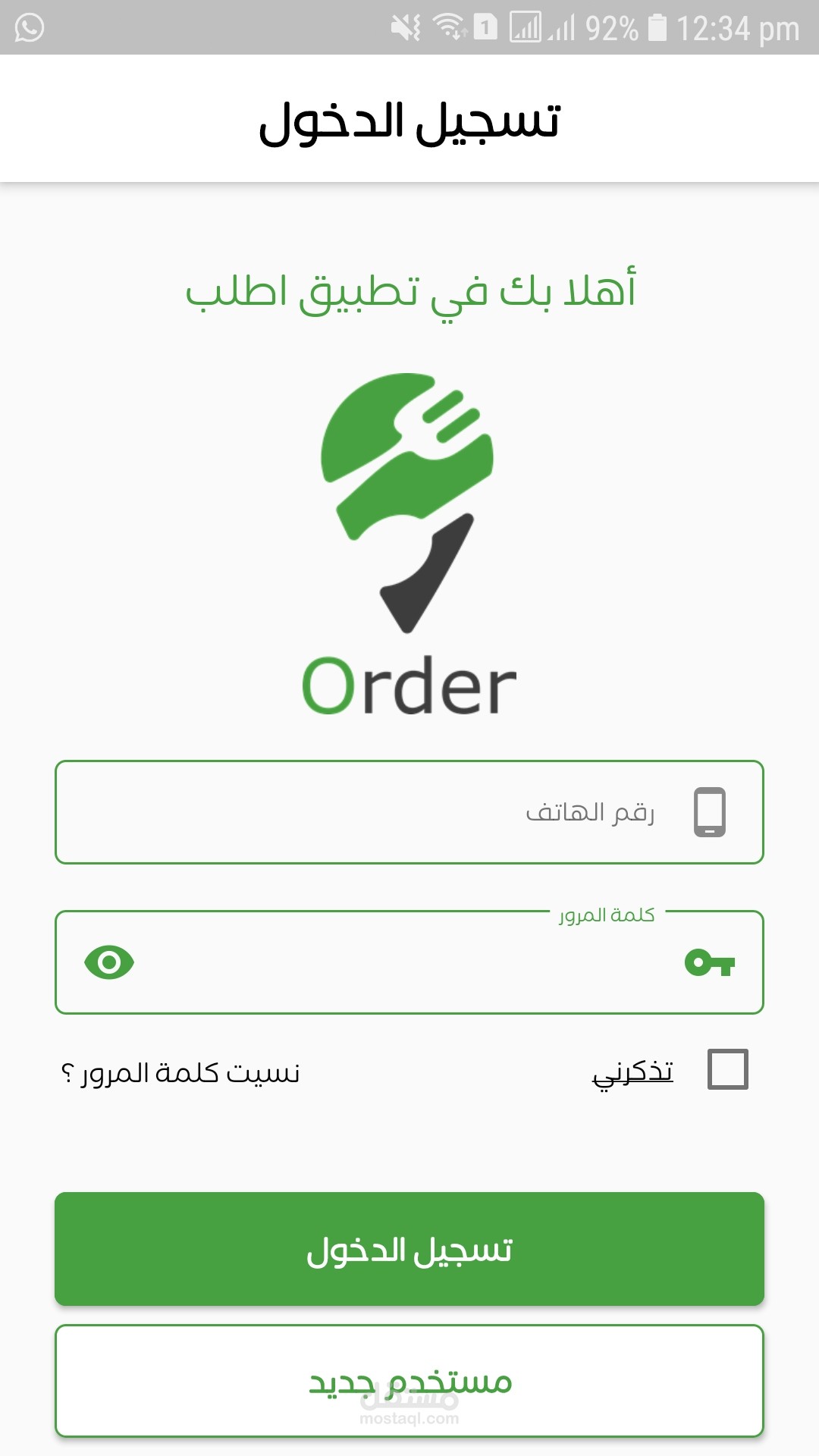Focus the password field (كلمة المرور)

tap(409, 962)
